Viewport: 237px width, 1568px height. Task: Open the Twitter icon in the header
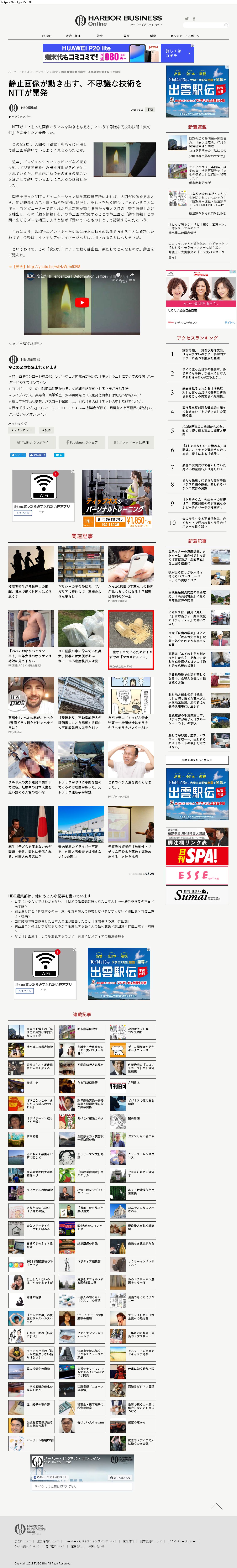pos(186,19)
